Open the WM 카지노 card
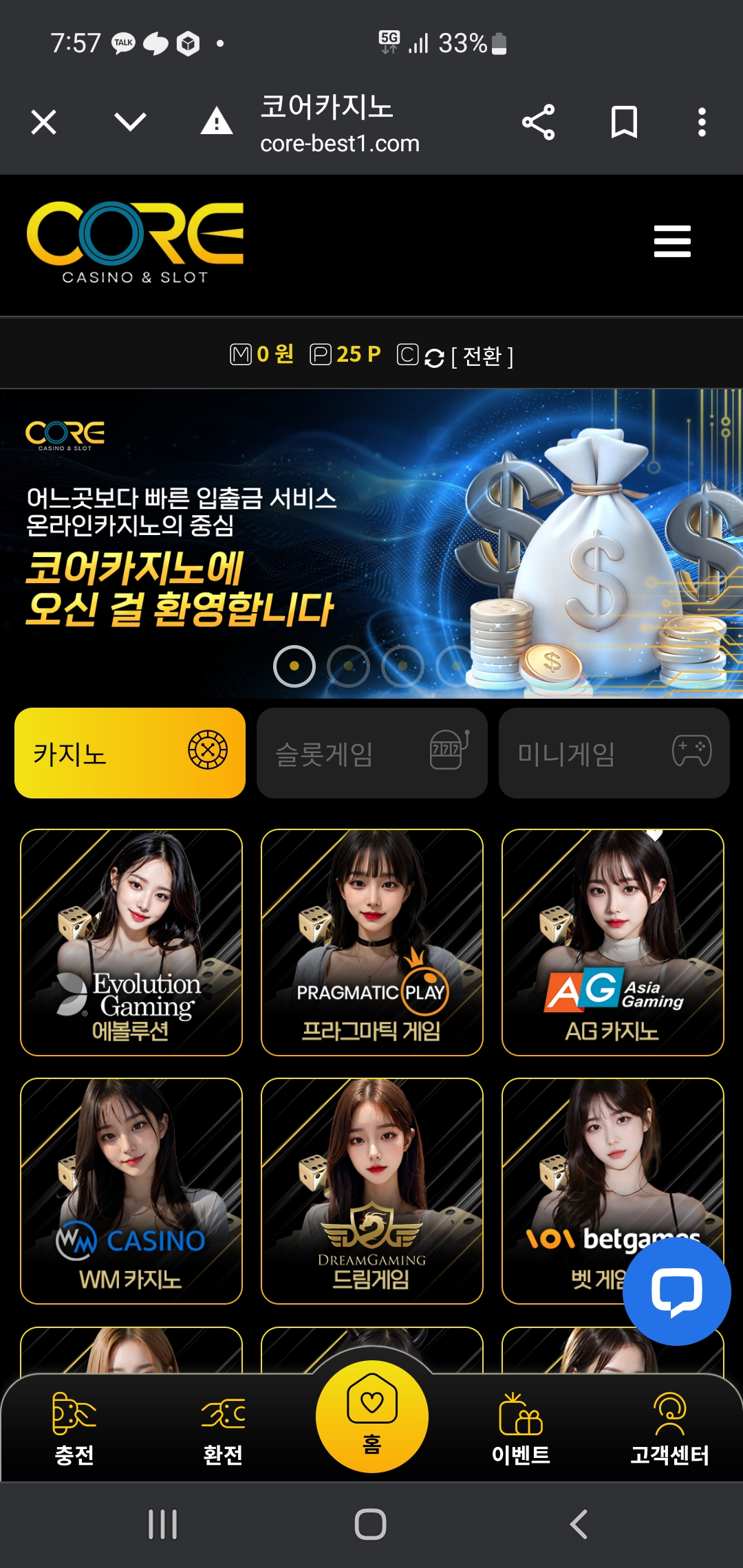 [131, 1190]
